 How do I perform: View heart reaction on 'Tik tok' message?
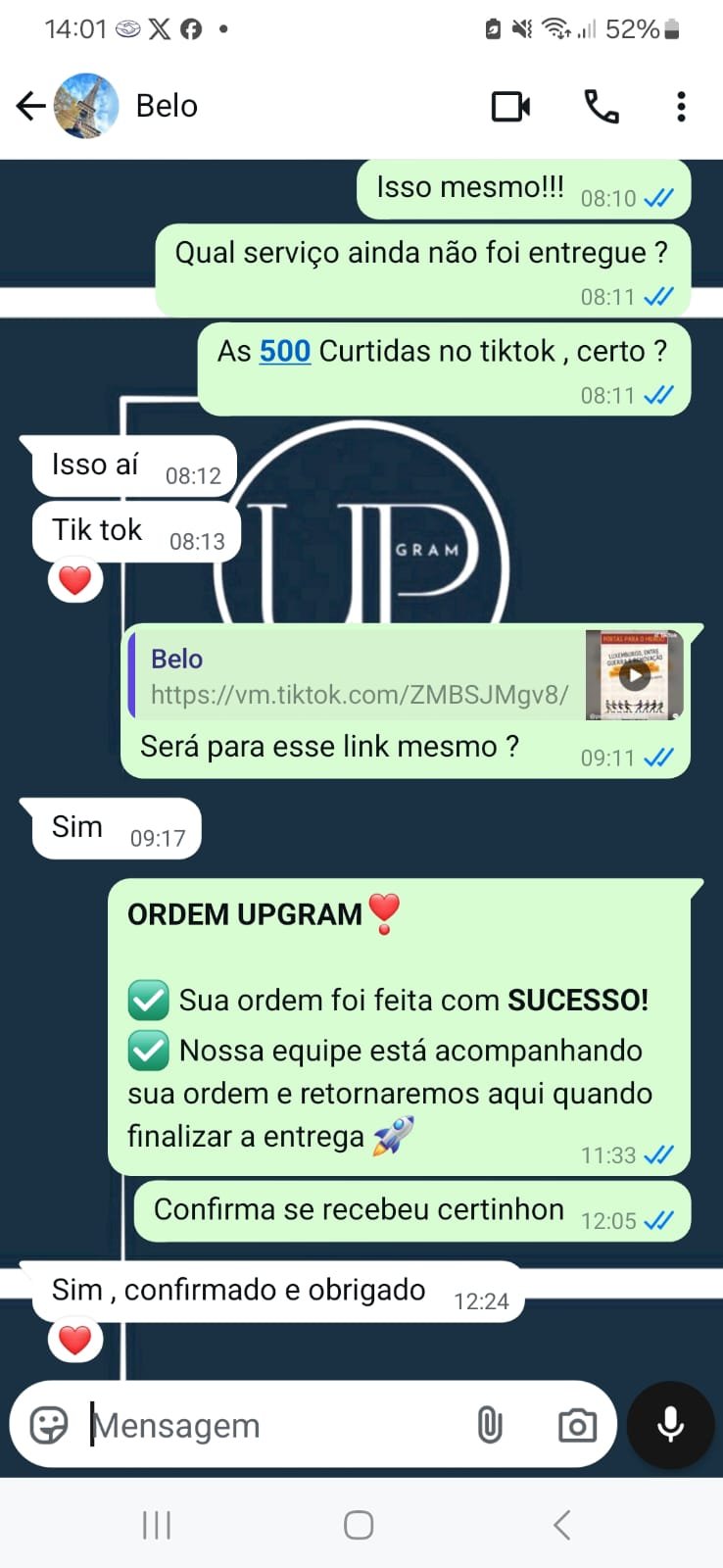75,580
